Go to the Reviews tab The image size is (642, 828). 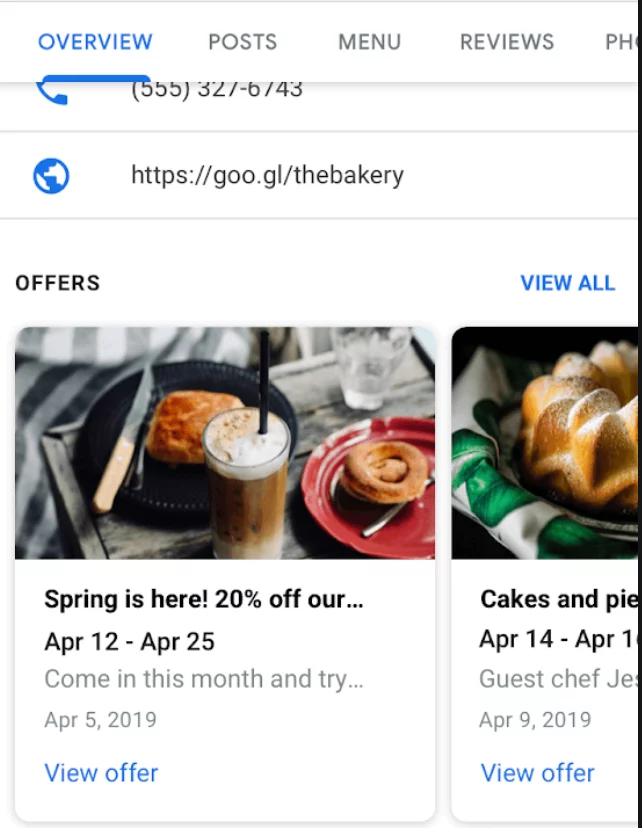click(506, 42)
